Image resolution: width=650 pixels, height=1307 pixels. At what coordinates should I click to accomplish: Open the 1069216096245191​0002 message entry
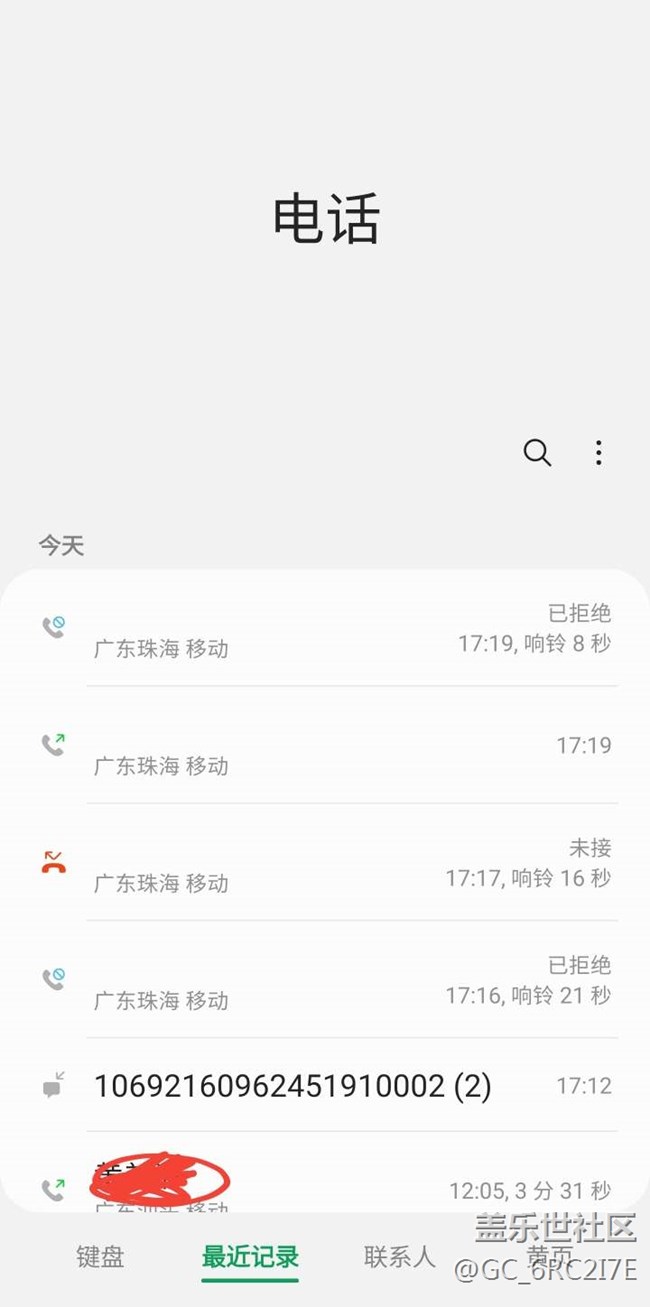click(x=325, y=1085)
